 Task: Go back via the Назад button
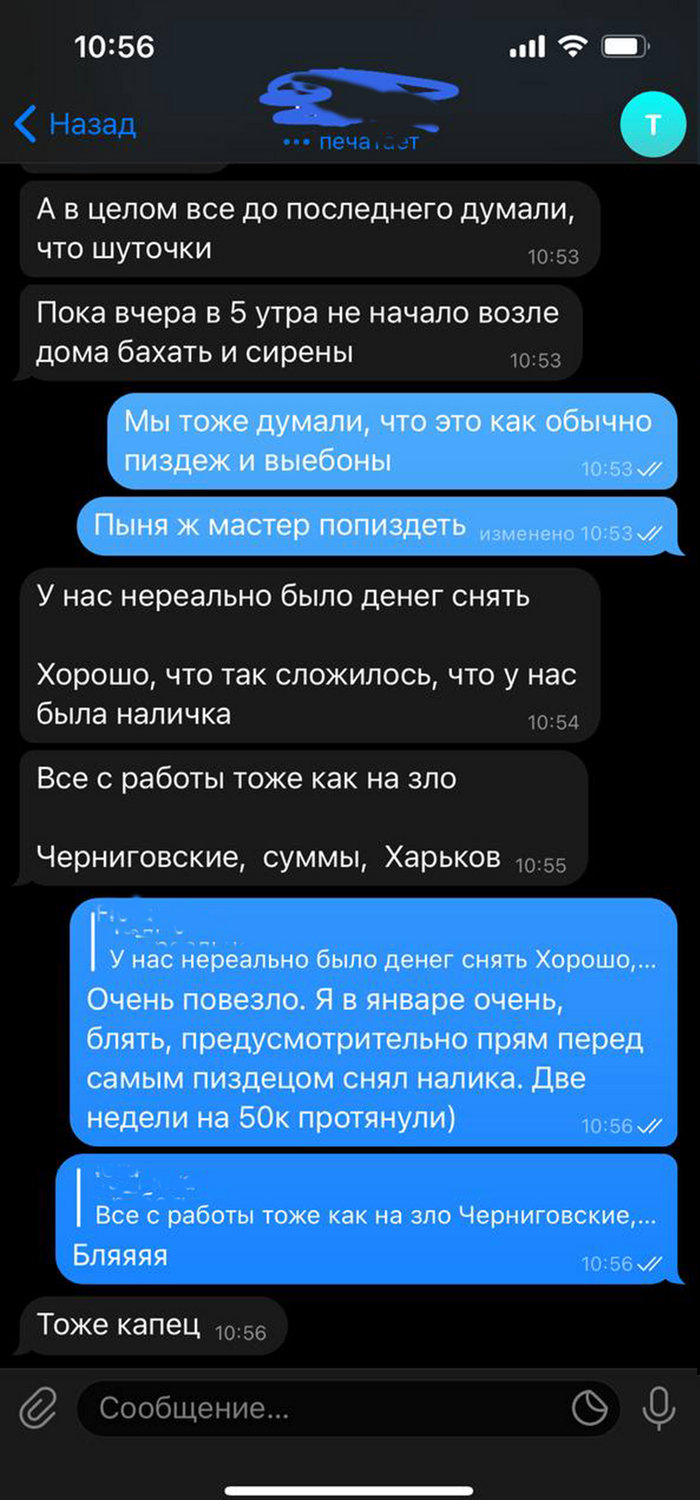pyautogui.click(x=75, y=125)
